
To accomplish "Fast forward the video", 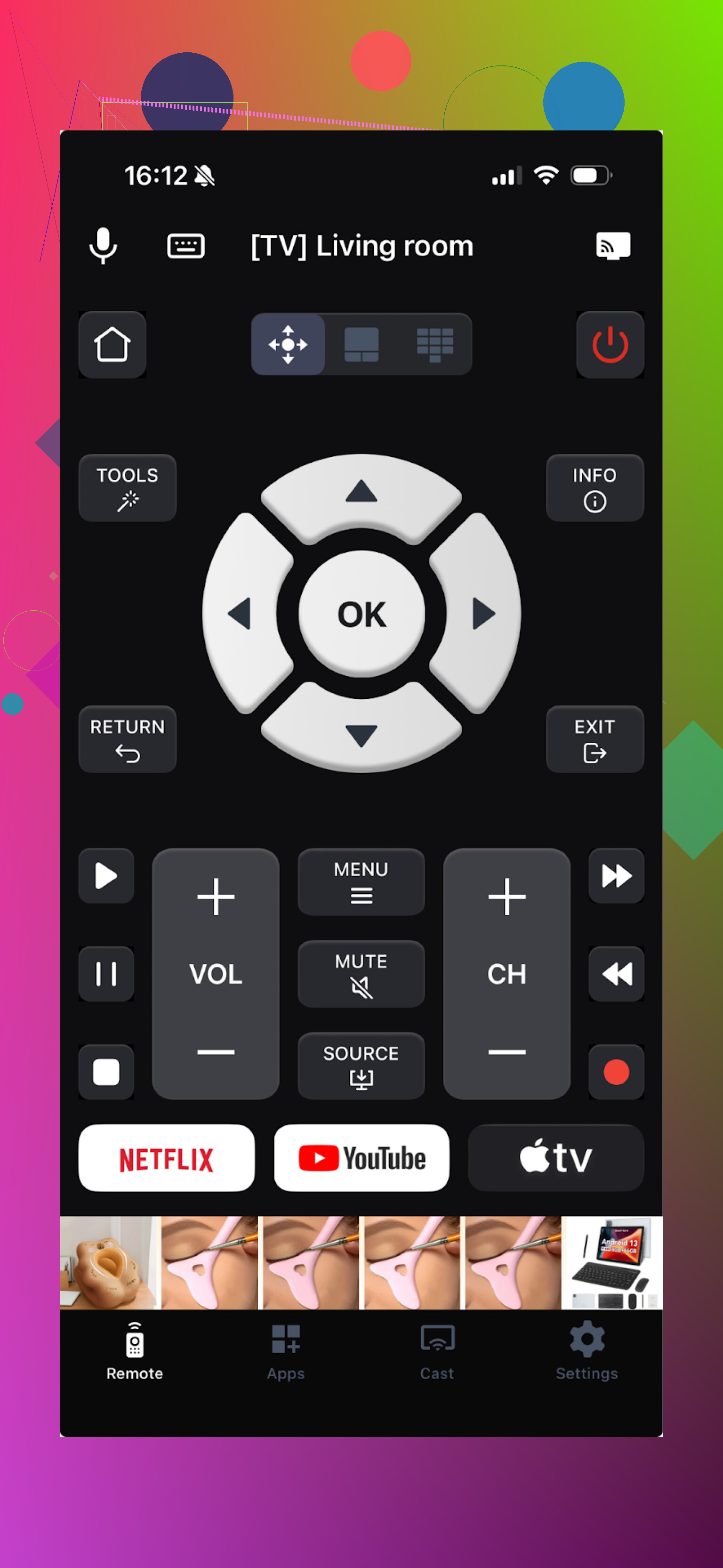I will click(616, 875).
